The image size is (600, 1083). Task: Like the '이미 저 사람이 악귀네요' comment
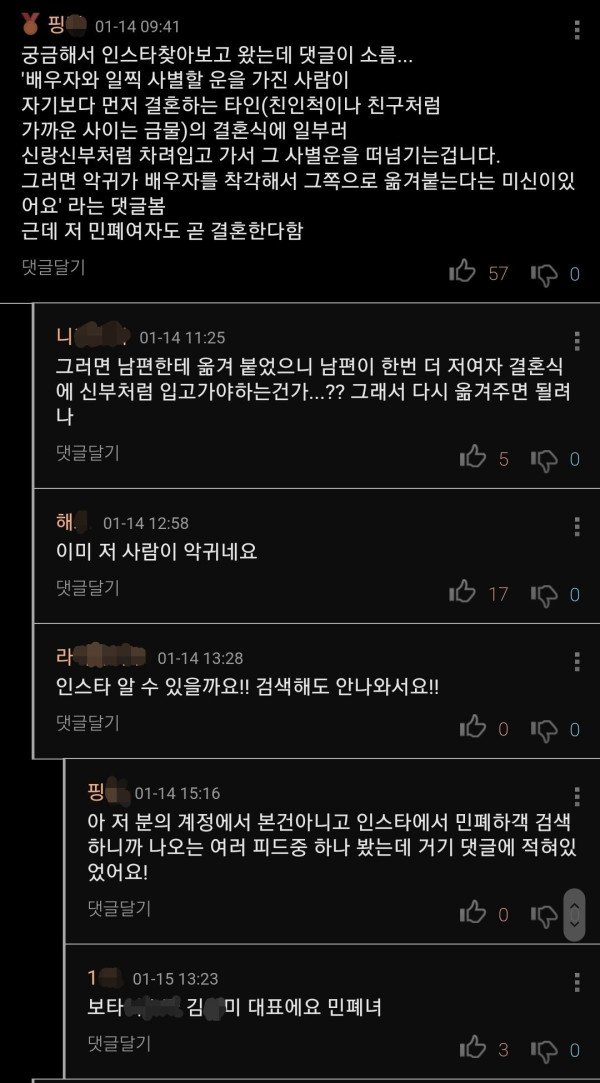463,592
